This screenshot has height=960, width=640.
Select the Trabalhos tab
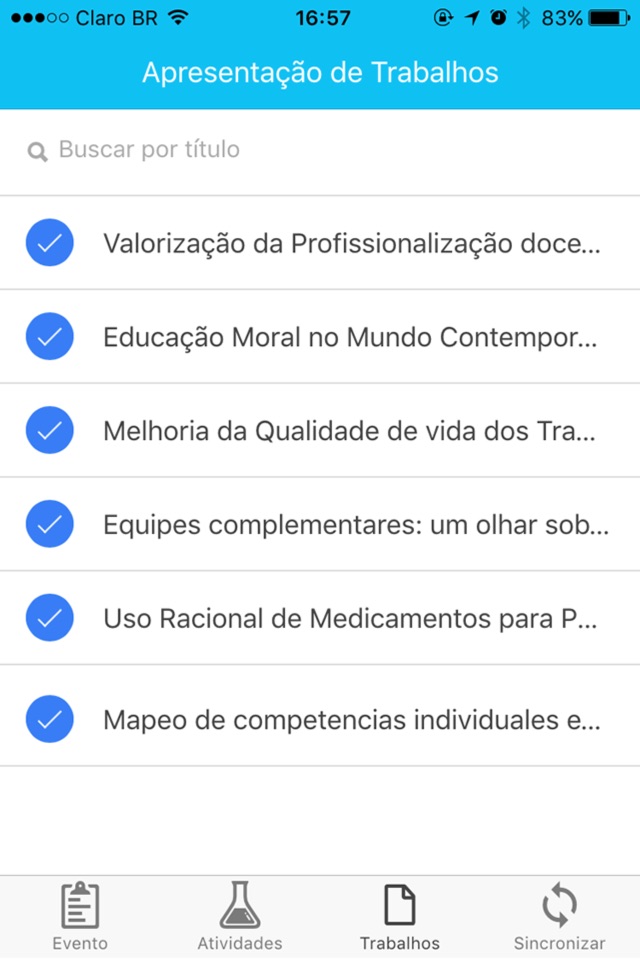[x=399, y=916]
